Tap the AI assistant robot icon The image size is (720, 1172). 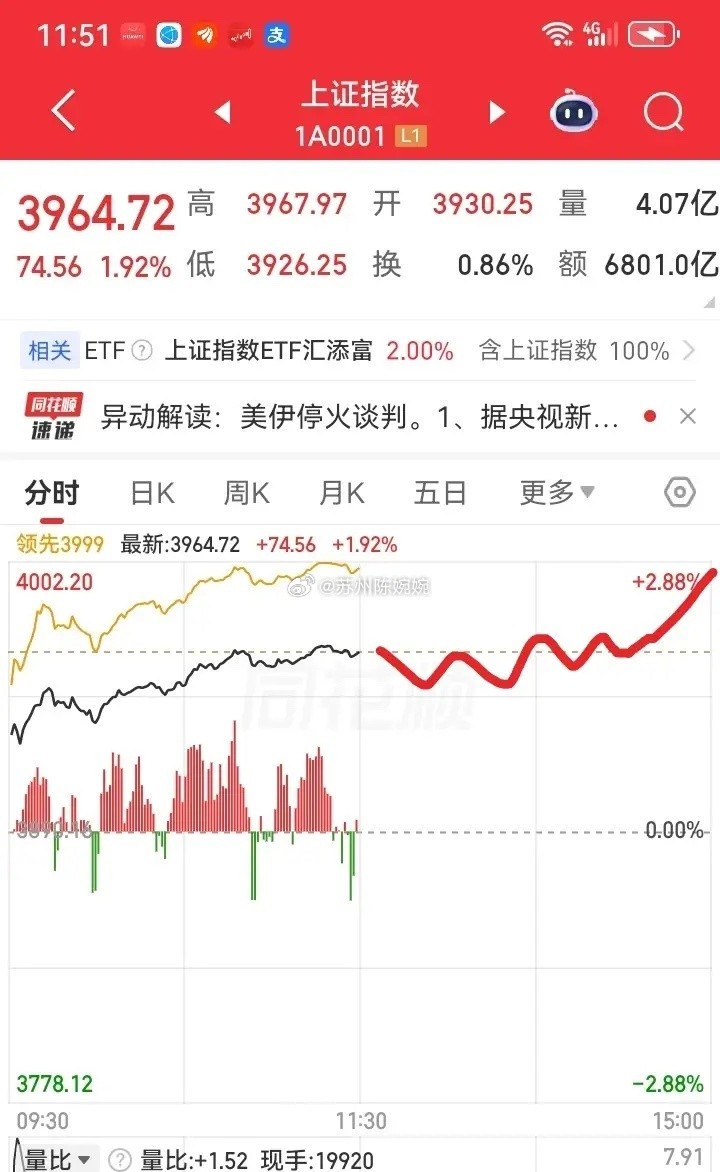(572, 111)
